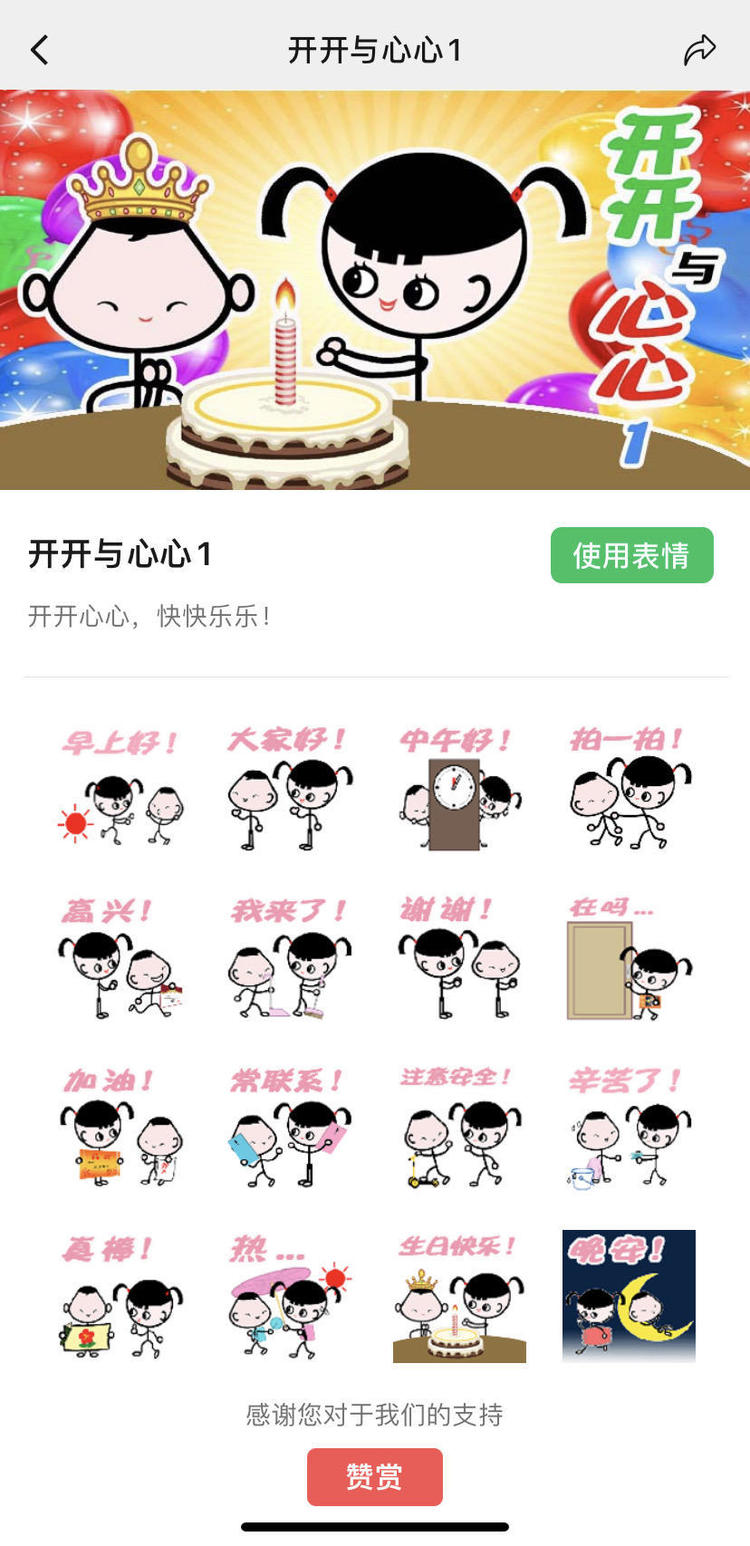Screen dimensions: 750x1546
Task: Select the 谢谢 sticker
Action: pyautogui.click(x=458, y=960)
